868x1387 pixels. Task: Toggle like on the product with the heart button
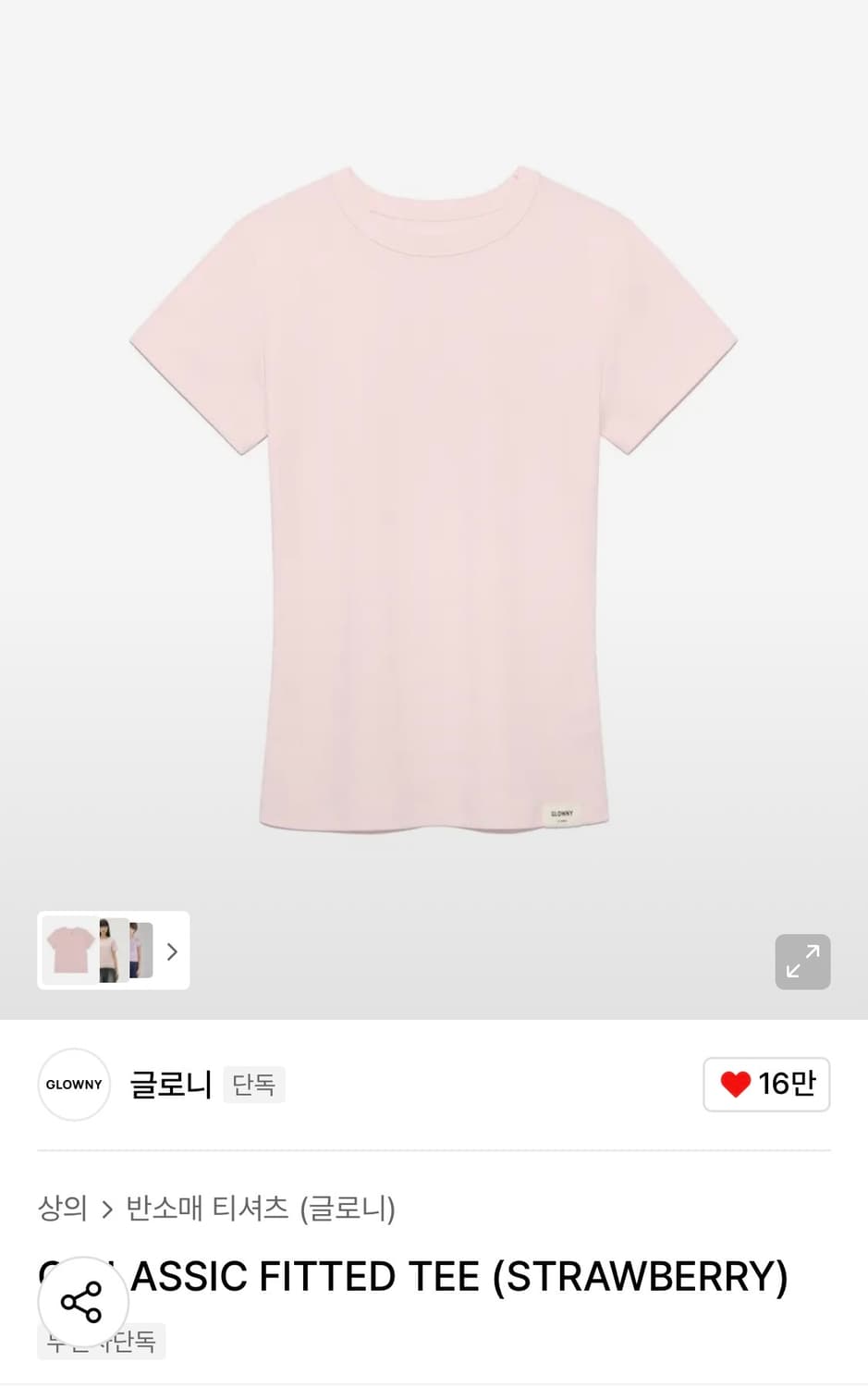click(766, 1084)
